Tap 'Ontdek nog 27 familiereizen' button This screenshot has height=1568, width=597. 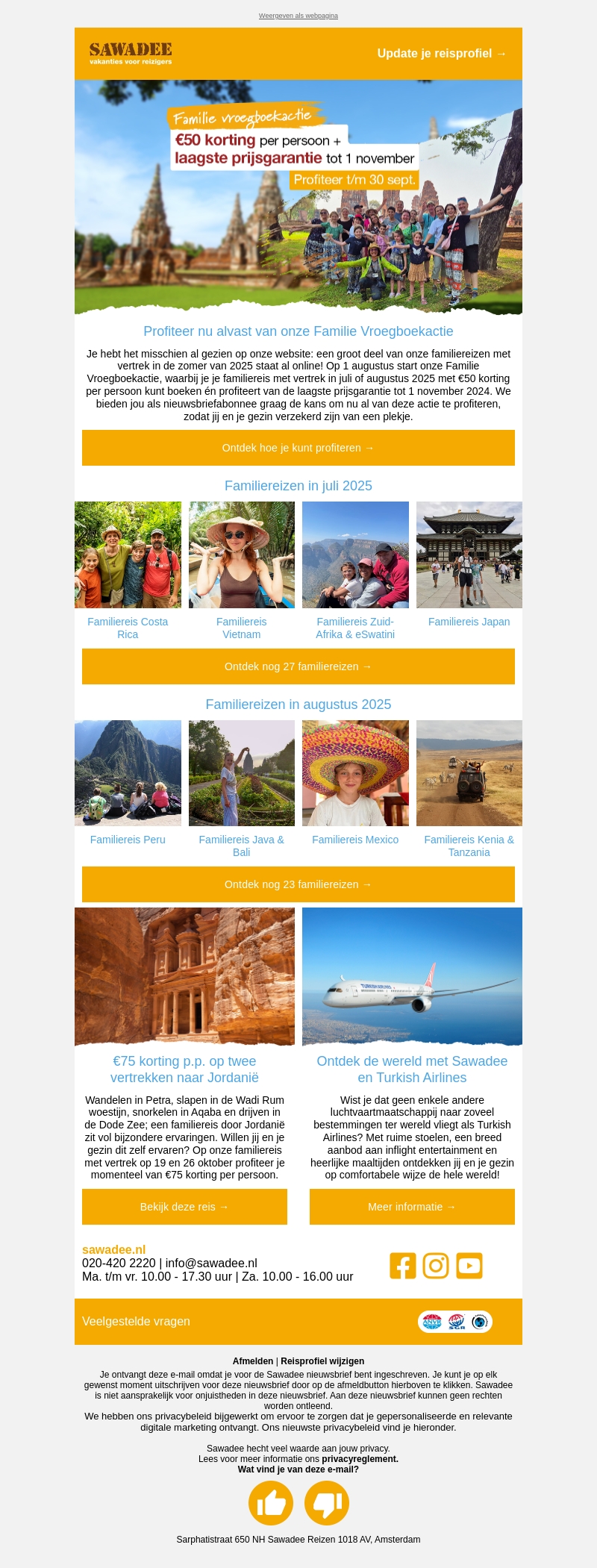click(x=298, y=666)
